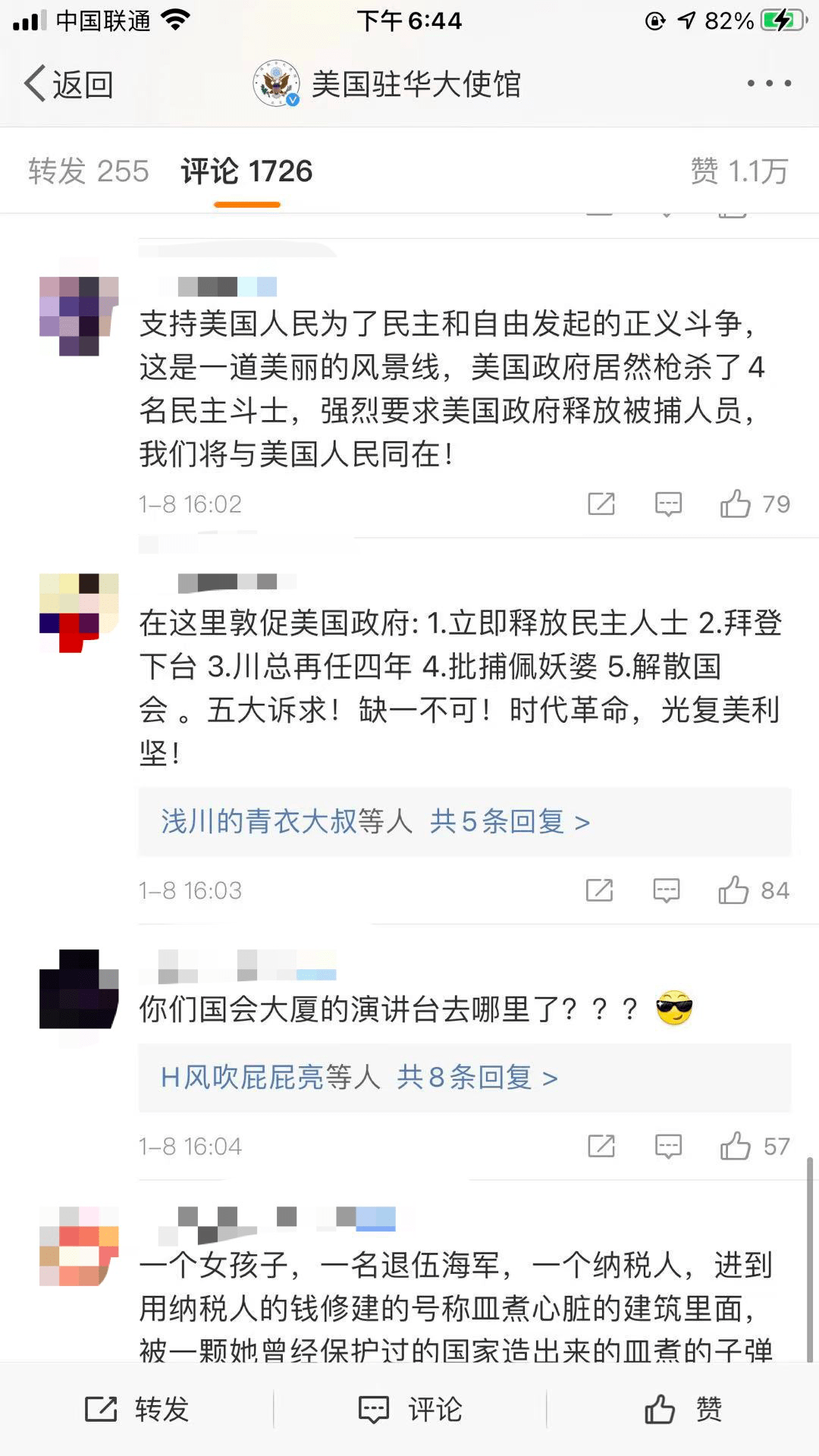The width and height of the screenshot is (819, 1456).
Task: Open the 美国驻华大使馆 profile header
Action: pyautogui.click(x=388, y=83)
